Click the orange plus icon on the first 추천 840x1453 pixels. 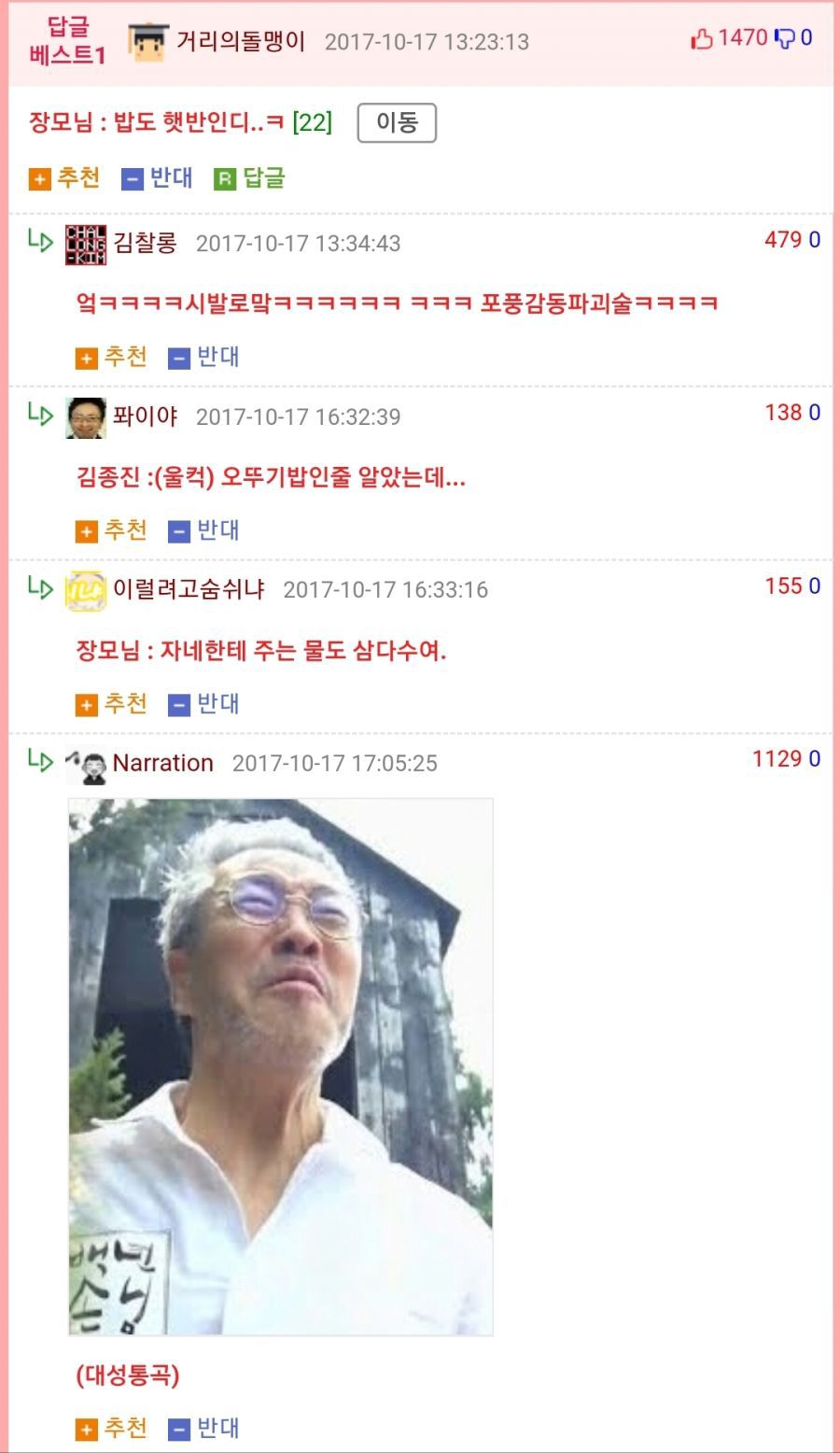[38, 178]
